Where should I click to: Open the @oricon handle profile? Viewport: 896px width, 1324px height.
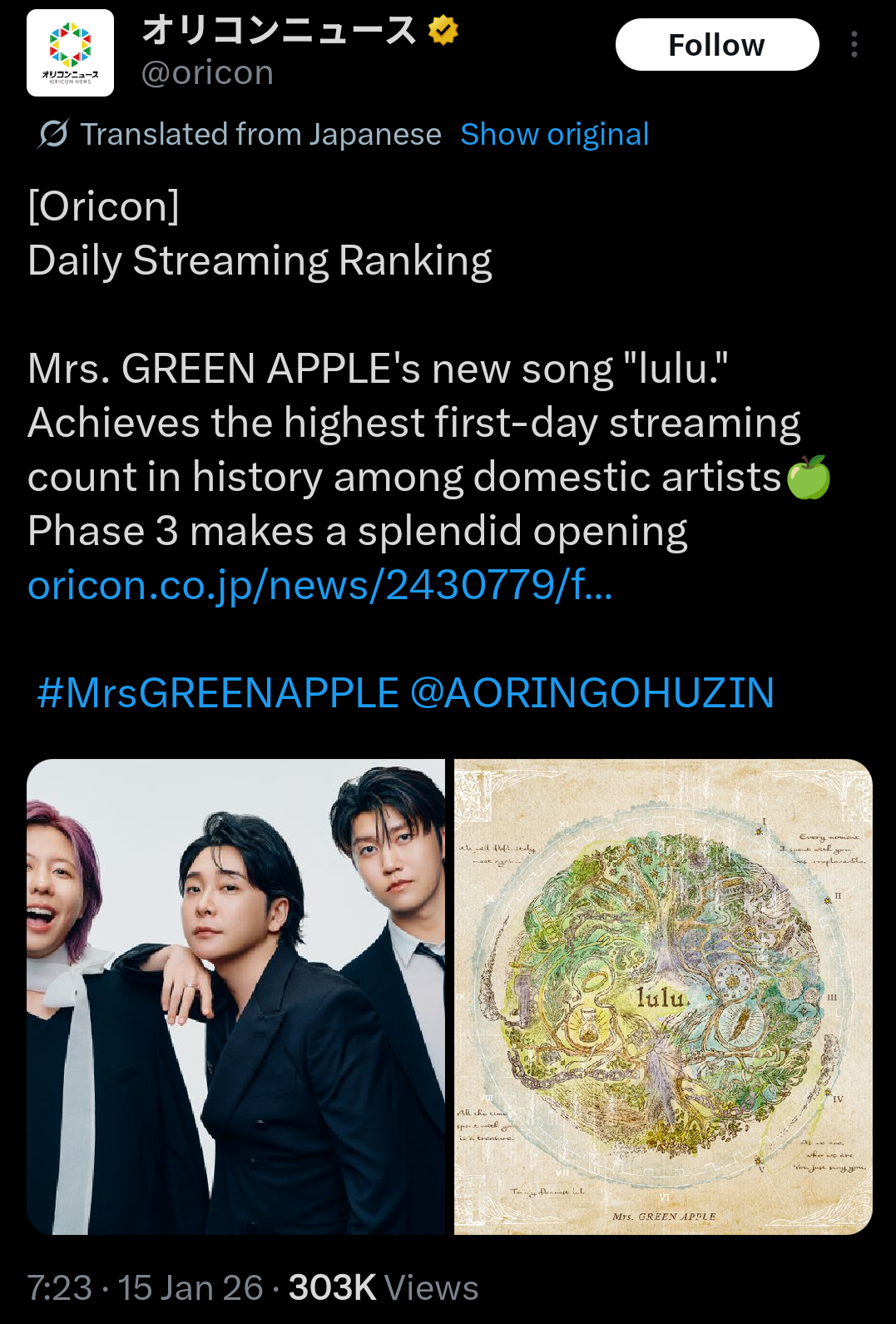[207, 73]
